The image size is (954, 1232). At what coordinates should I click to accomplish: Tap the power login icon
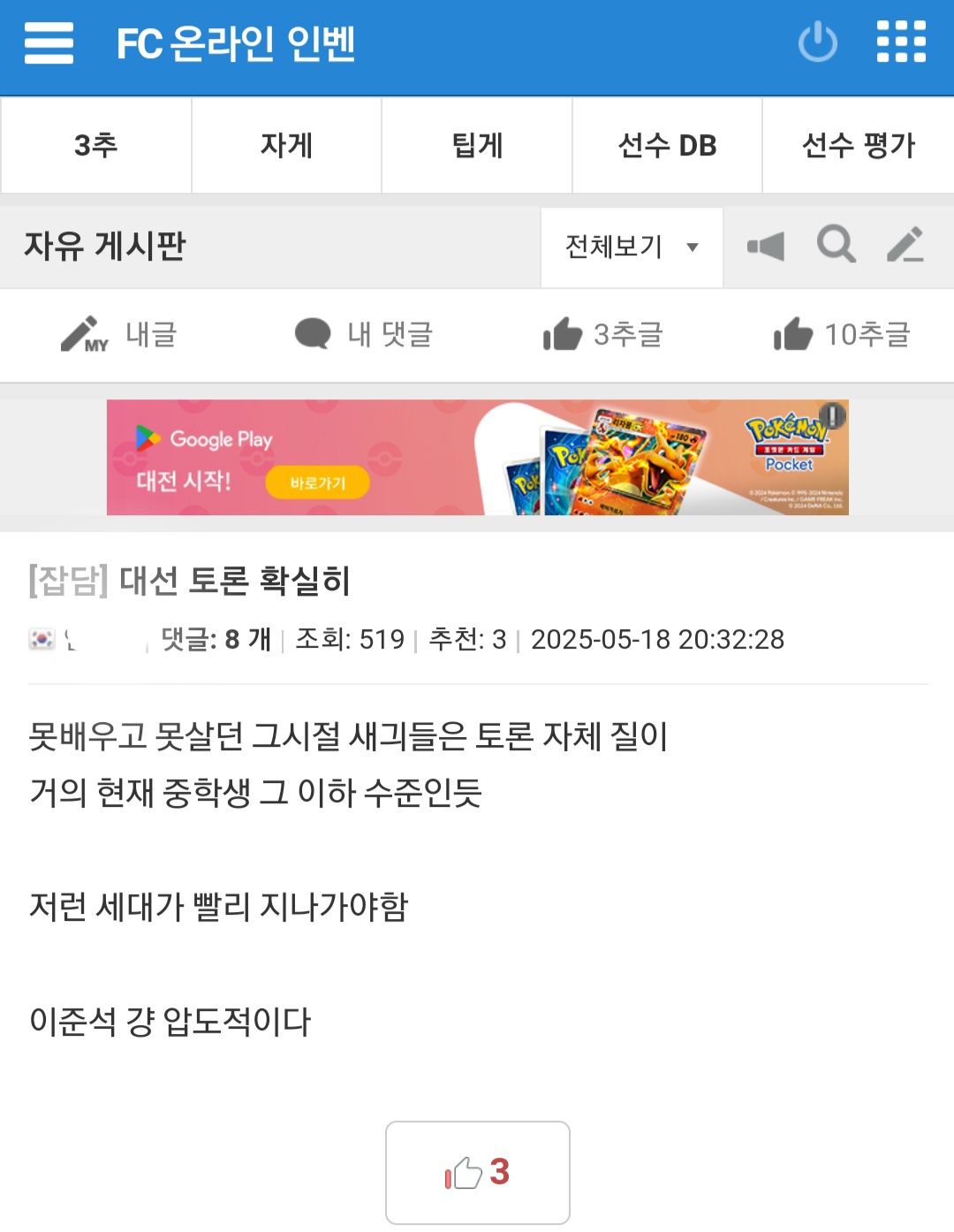(x=817, y=42)
